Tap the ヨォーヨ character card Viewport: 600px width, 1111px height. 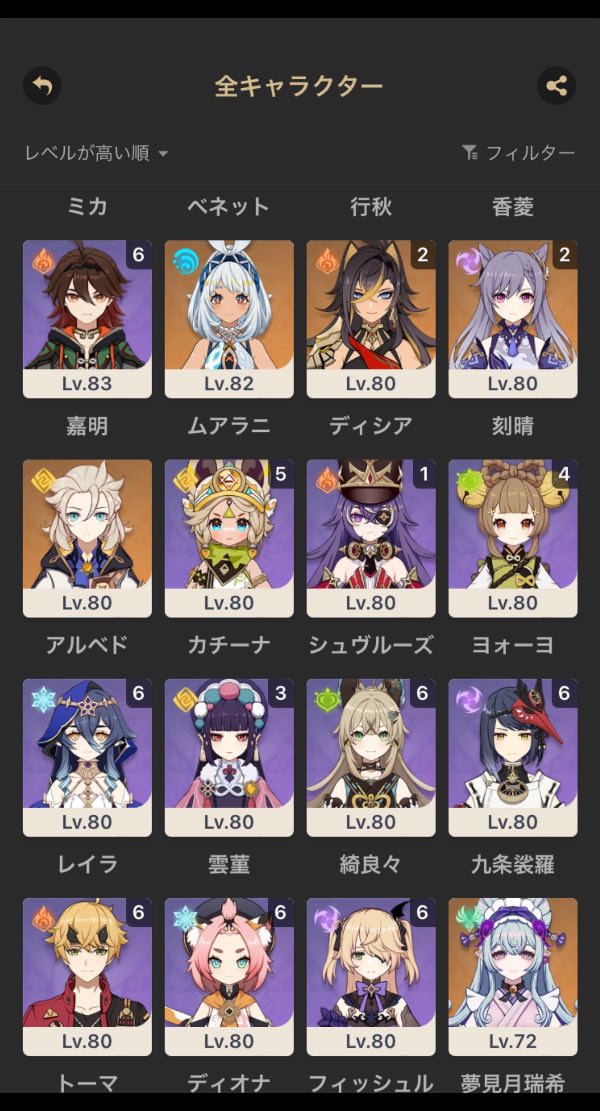(513, 538)
